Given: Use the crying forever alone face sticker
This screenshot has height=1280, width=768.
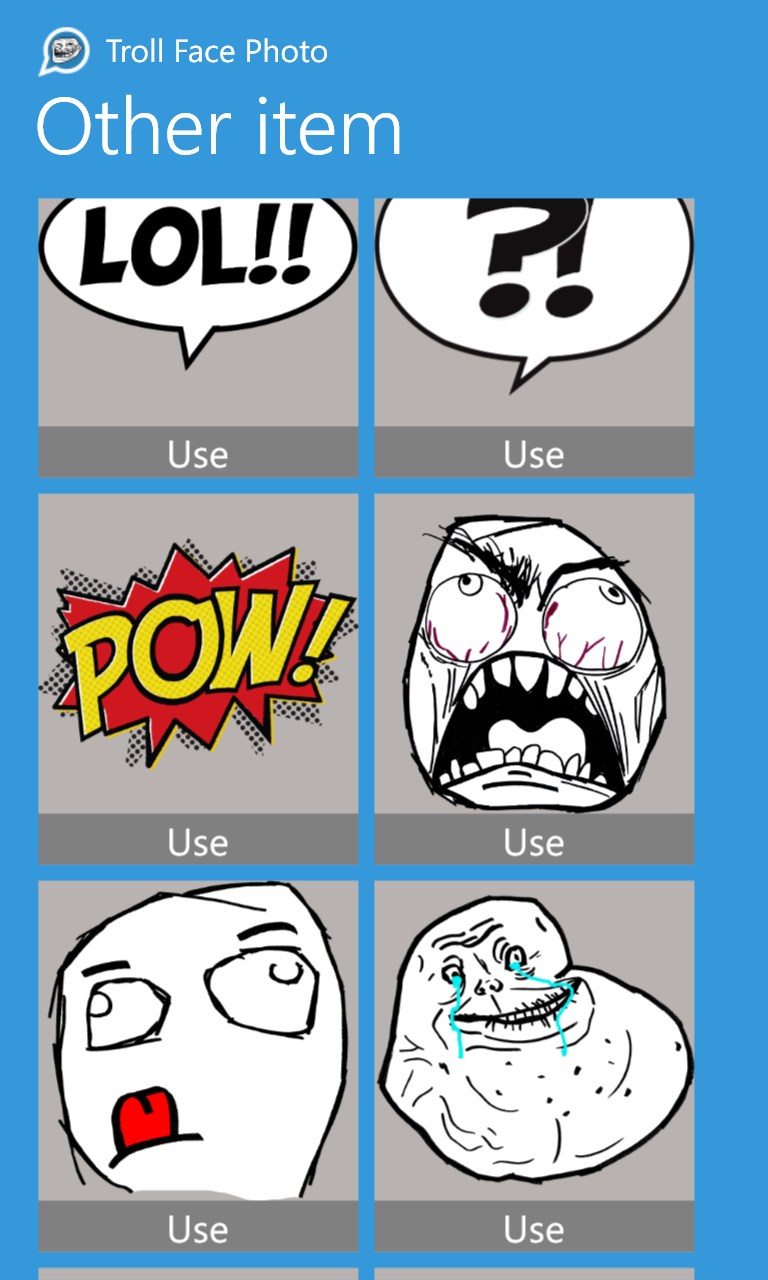Looking at the screenshot, I should tap(534, 1227).
